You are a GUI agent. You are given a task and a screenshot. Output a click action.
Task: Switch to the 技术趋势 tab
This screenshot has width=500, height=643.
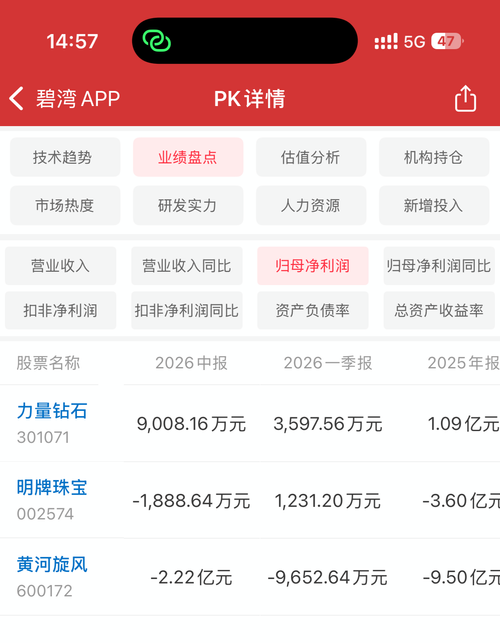pos(65,157)
